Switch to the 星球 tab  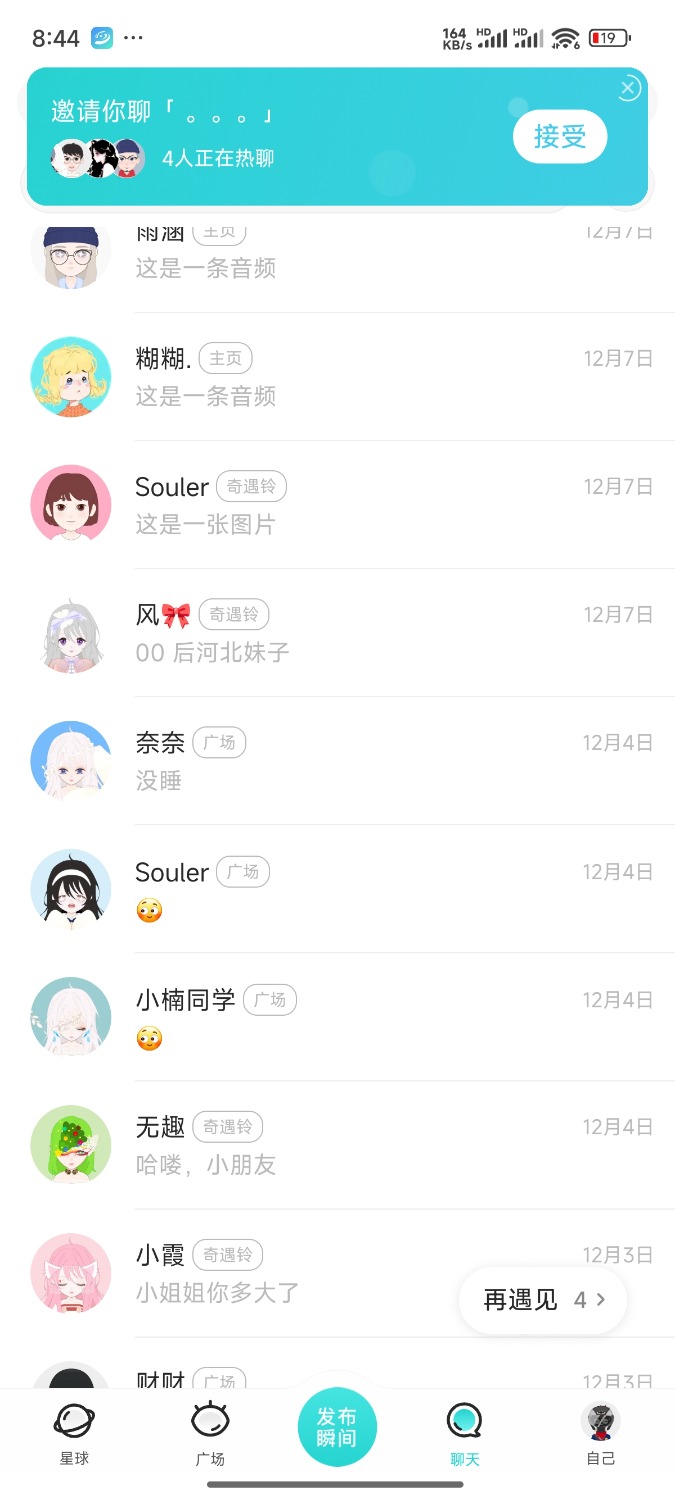[74, 1433]
